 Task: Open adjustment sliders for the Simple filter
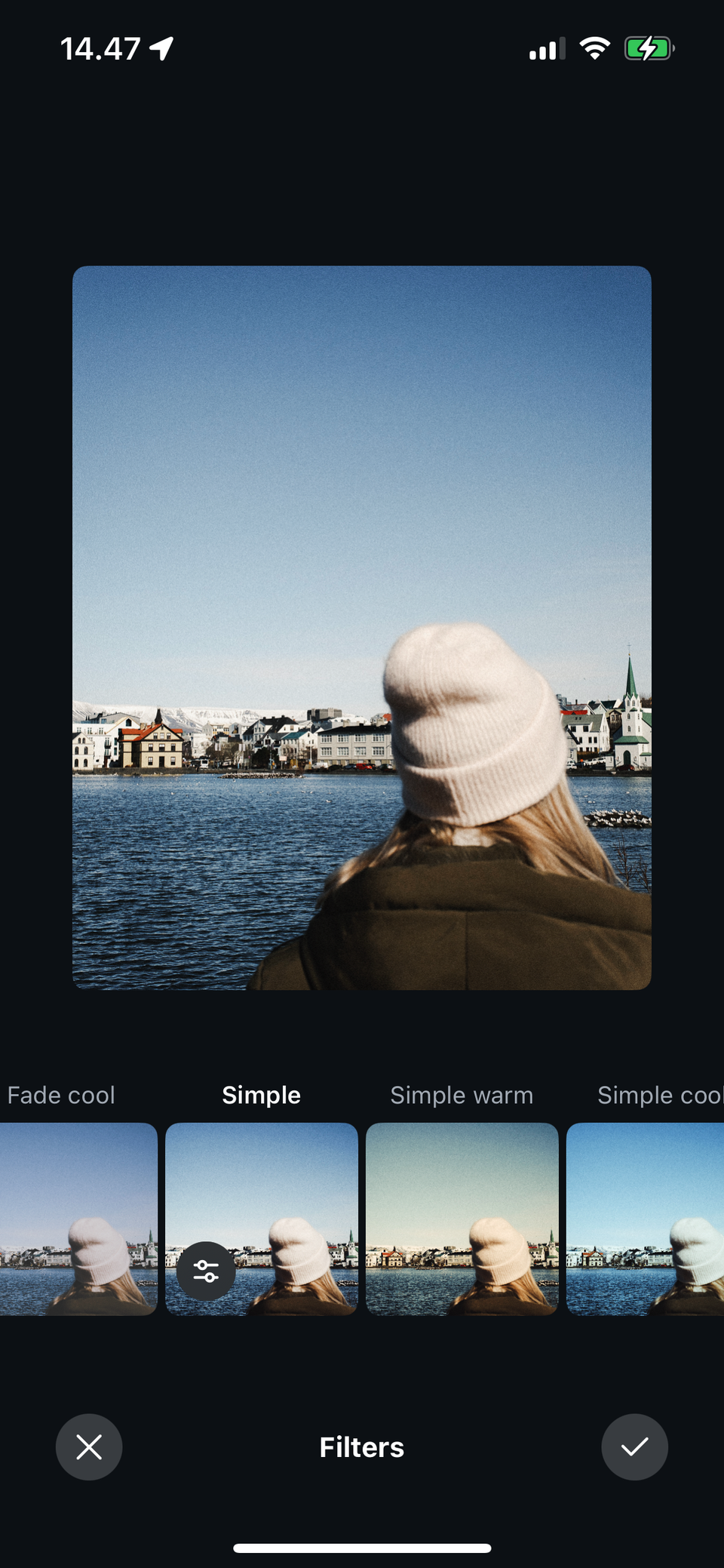click(x=206, y=1271)
